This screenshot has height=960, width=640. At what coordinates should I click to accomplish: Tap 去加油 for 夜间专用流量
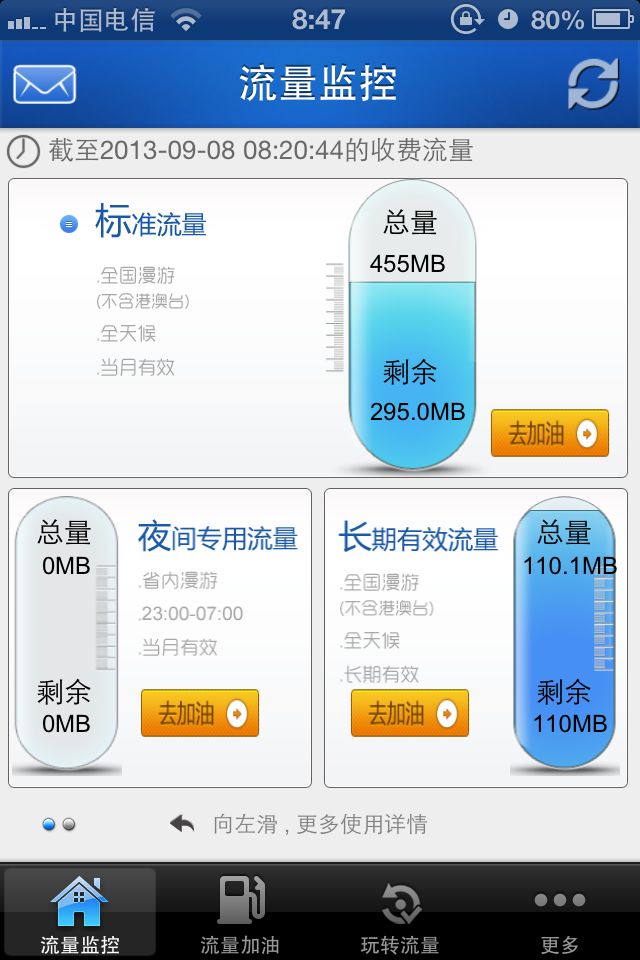pyautogui.click(x=200, y=713)
